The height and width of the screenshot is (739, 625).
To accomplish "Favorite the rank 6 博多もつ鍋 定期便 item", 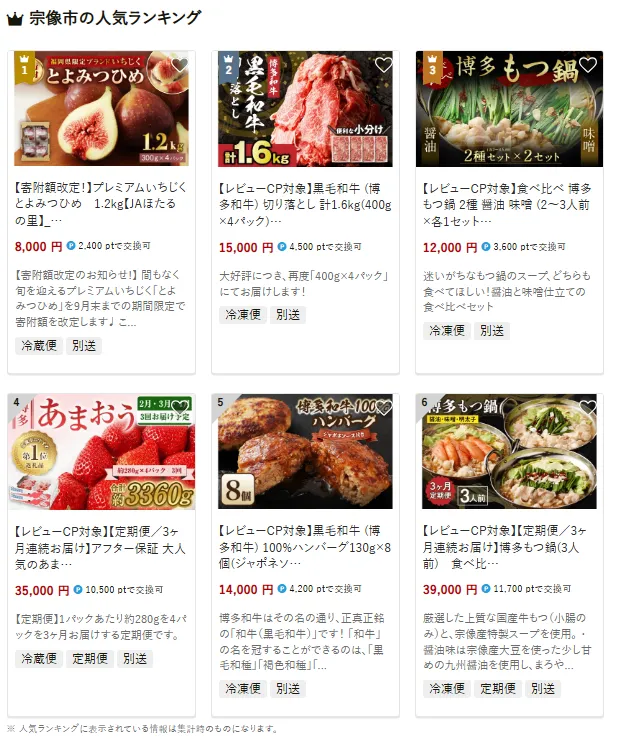I will coord(587,407).
